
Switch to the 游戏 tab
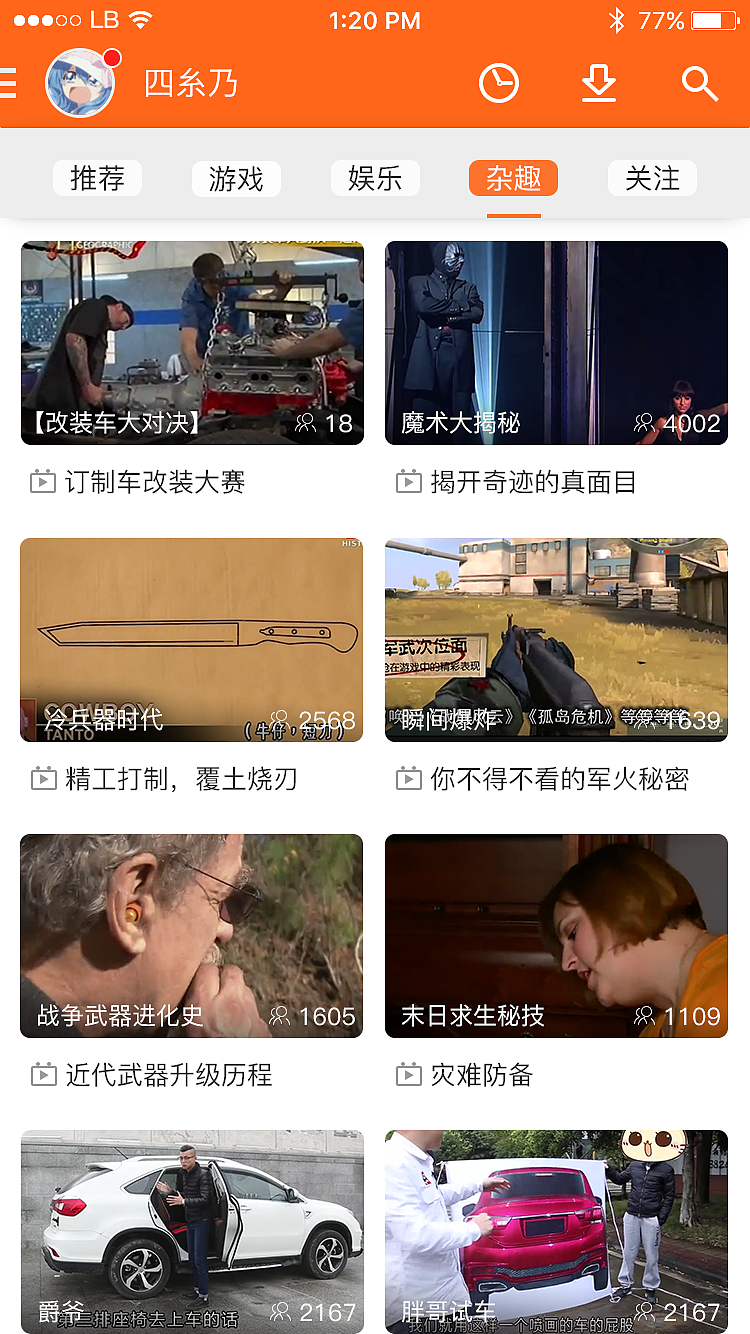pyautogui.click(x=236, y=178)
